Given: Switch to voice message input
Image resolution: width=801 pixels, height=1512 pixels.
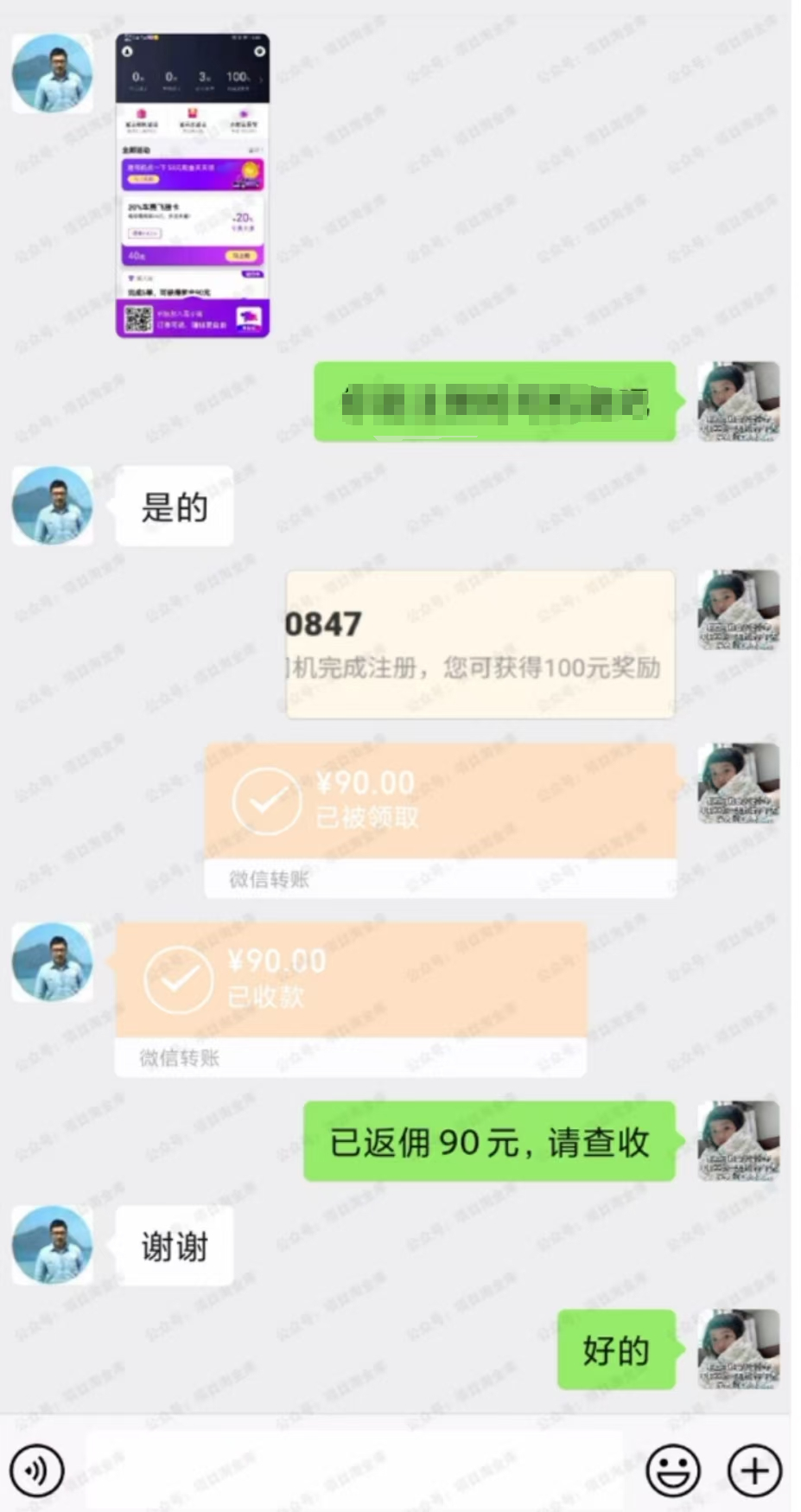Looking at the screenshot, I should tap(36, 1470).
